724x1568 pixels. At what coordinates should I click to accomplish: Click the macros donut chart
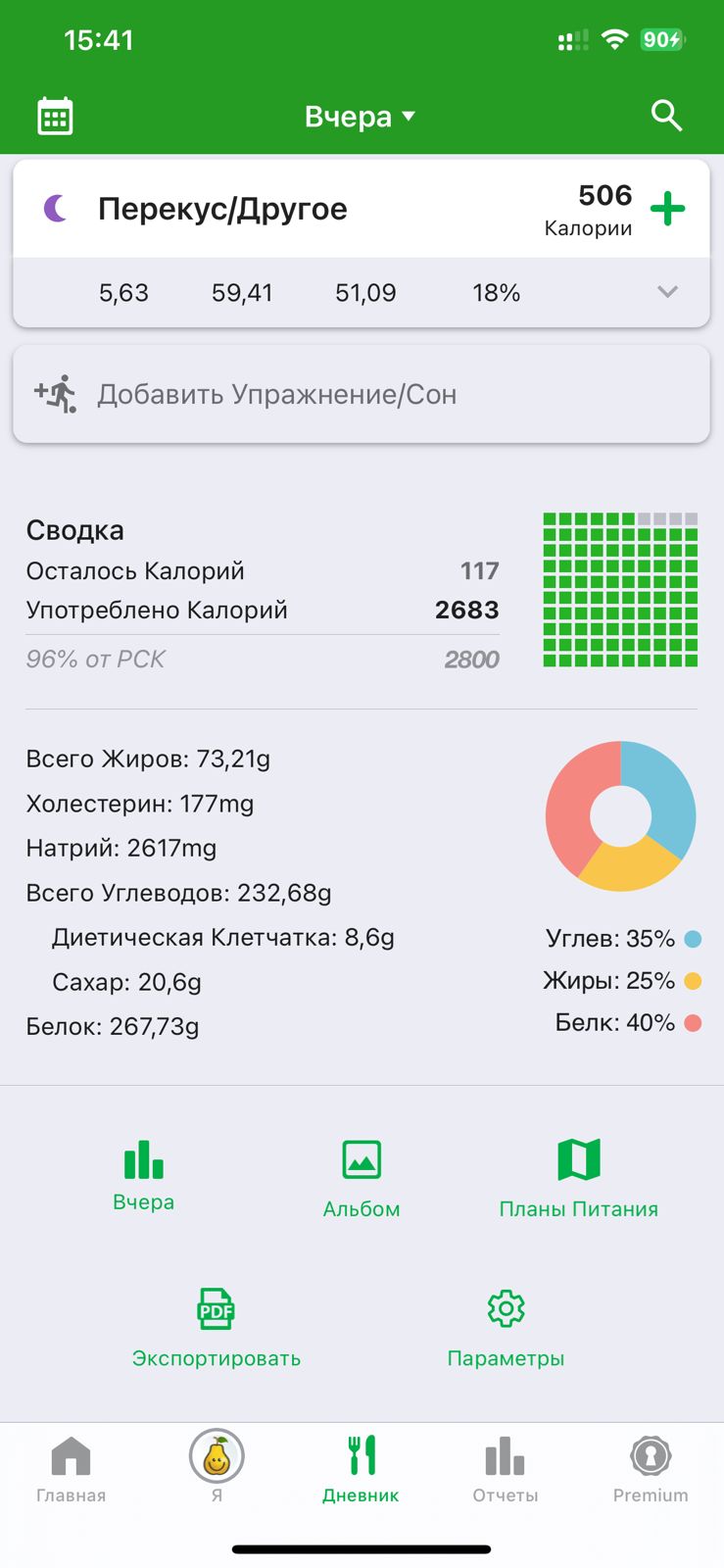tap(621, 814)
